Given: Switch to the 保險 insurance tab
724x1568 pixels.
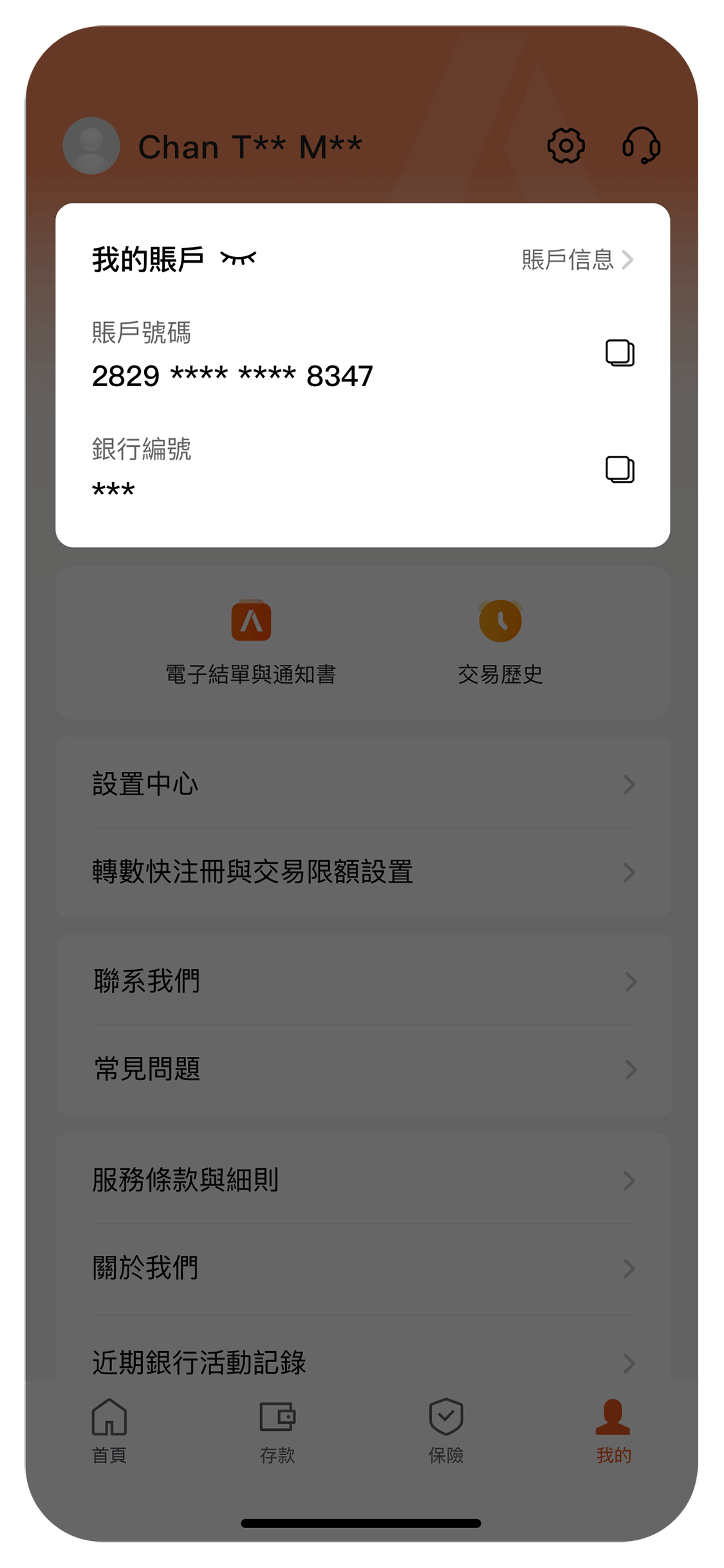Looking at the screenshot, I should pos(446,1430).
